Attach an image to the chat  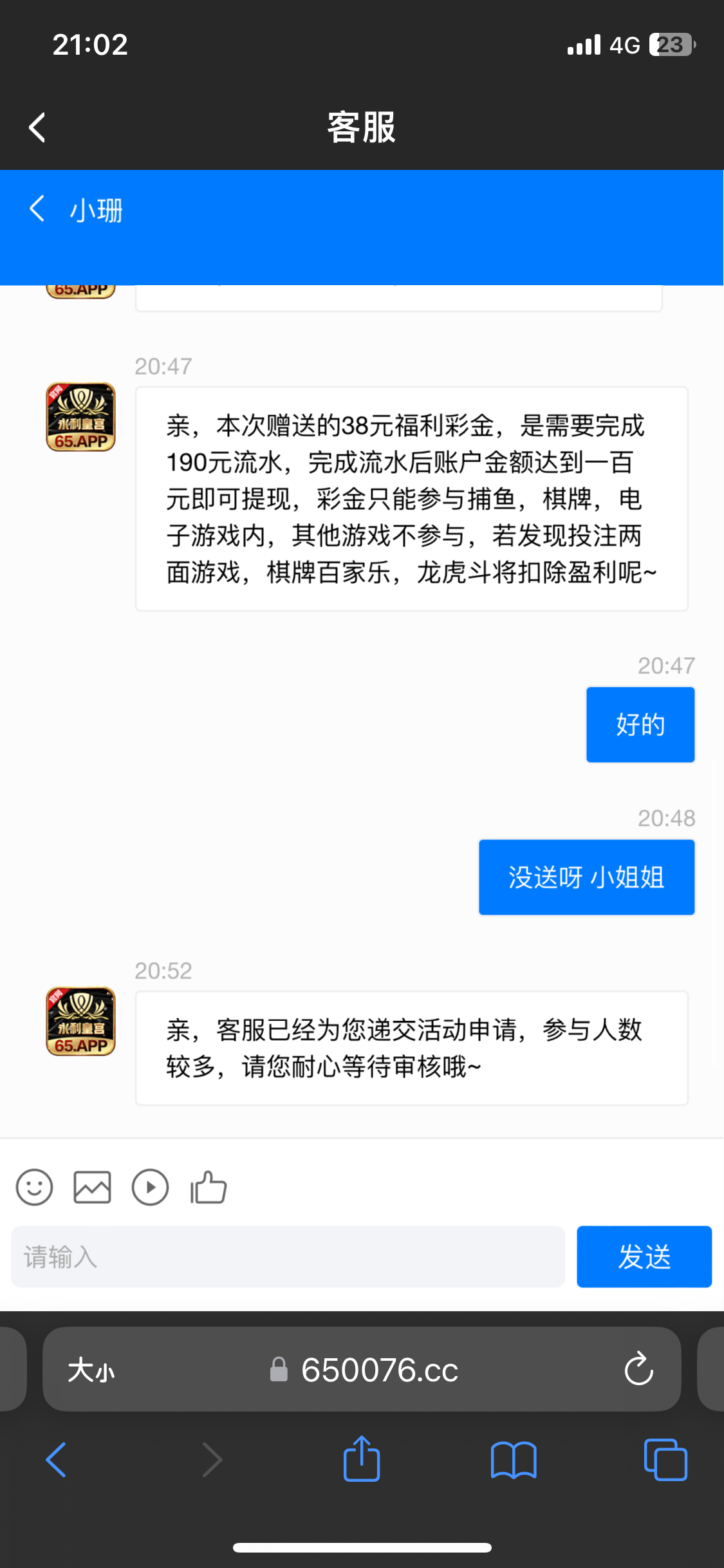tap(92, 1187)
